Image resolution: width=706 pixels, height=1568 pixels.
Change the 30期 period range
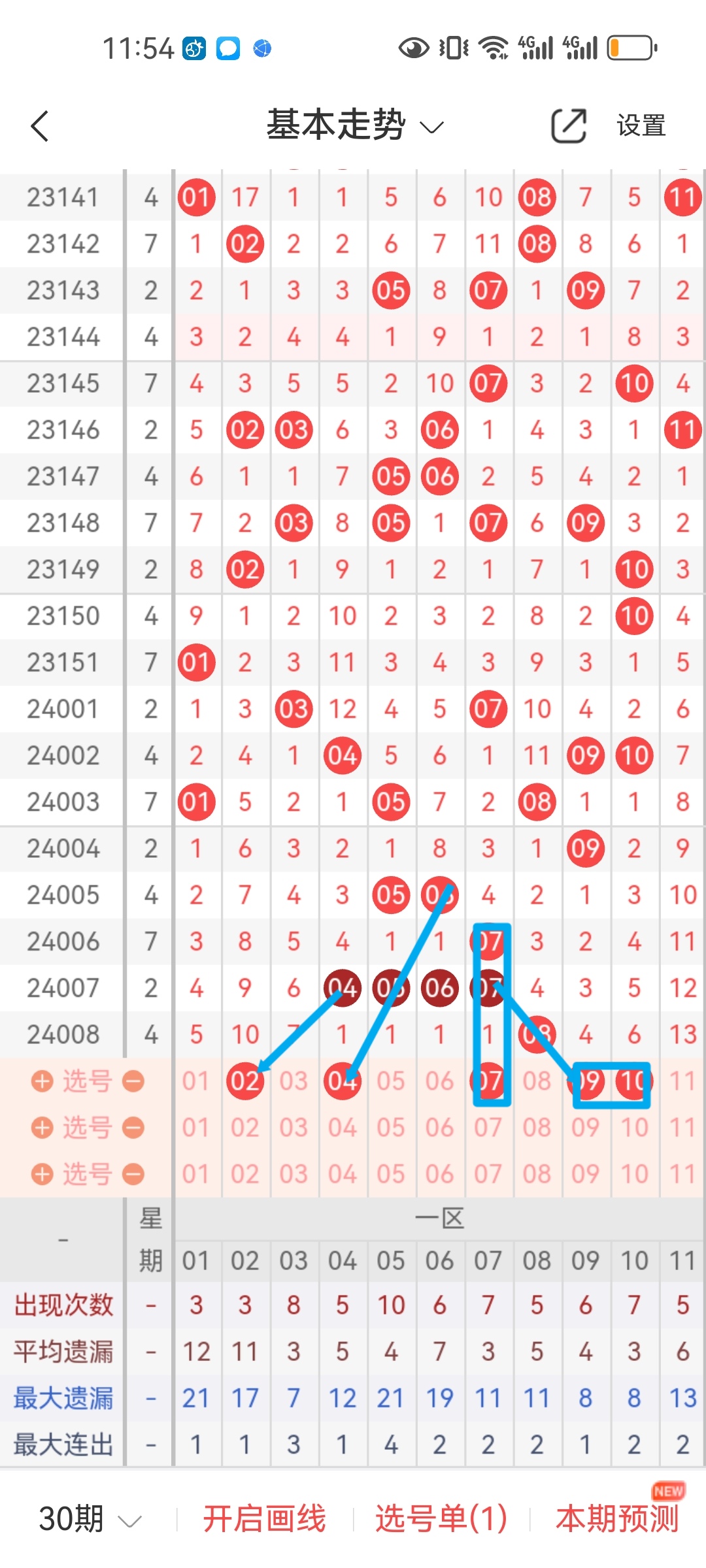coord(90,1518)
